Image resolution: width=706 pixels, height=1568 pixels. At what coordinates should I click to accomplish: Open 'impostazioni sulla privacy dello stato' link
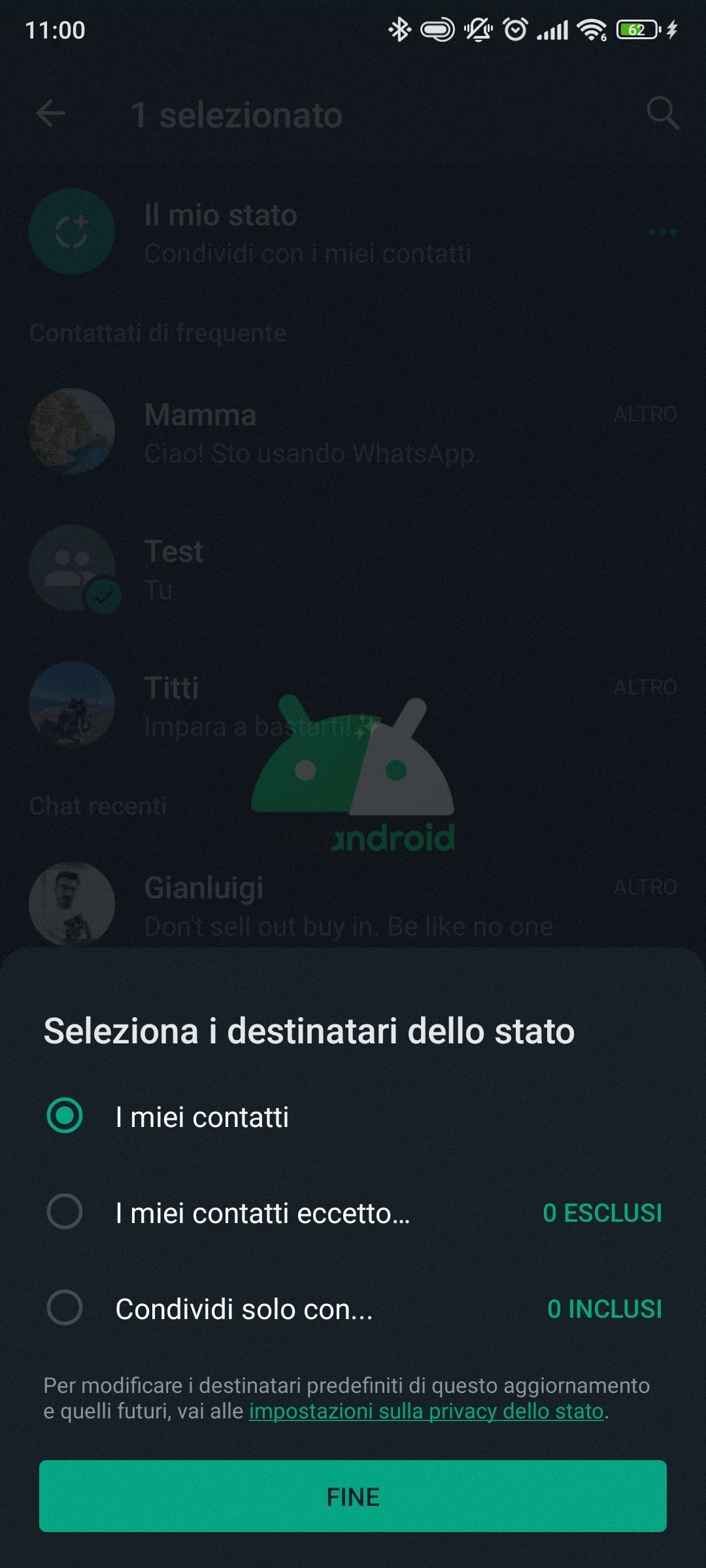click(426, 1411)
